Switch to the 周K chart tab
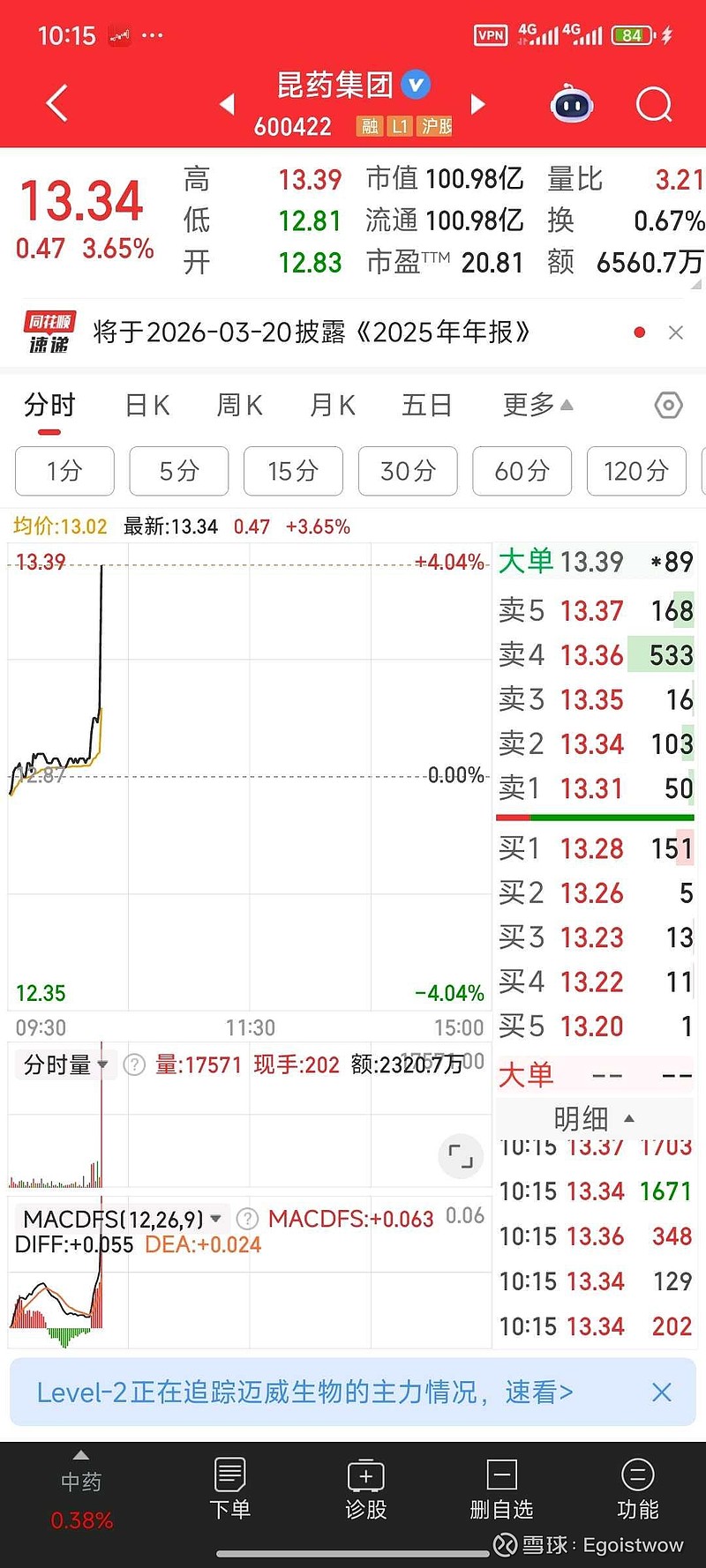Viewport: 706px width, 1568px height. tap(239, 406)
